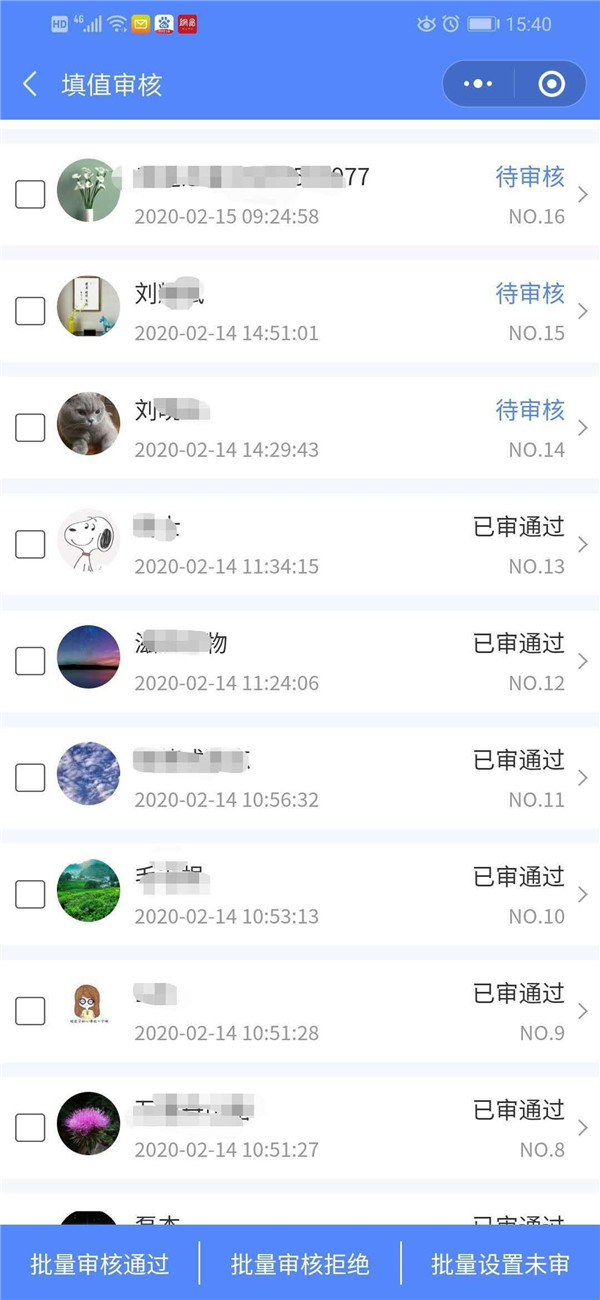Tick the checkbox for entry NO.16
Viewport: 600px width, 1300px height.
coord(30,194)
